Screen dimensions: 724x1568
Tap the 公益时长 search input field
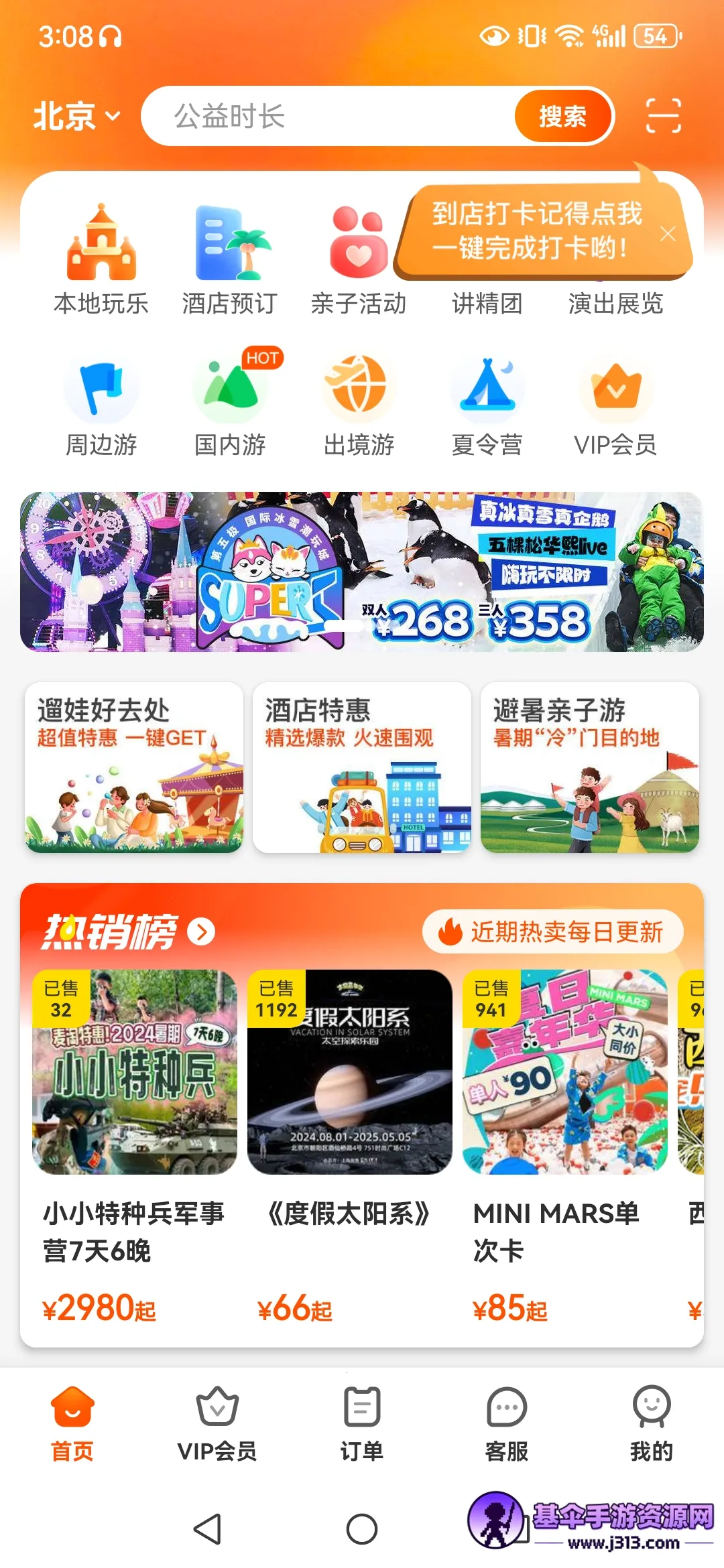[x=328, y=117]
